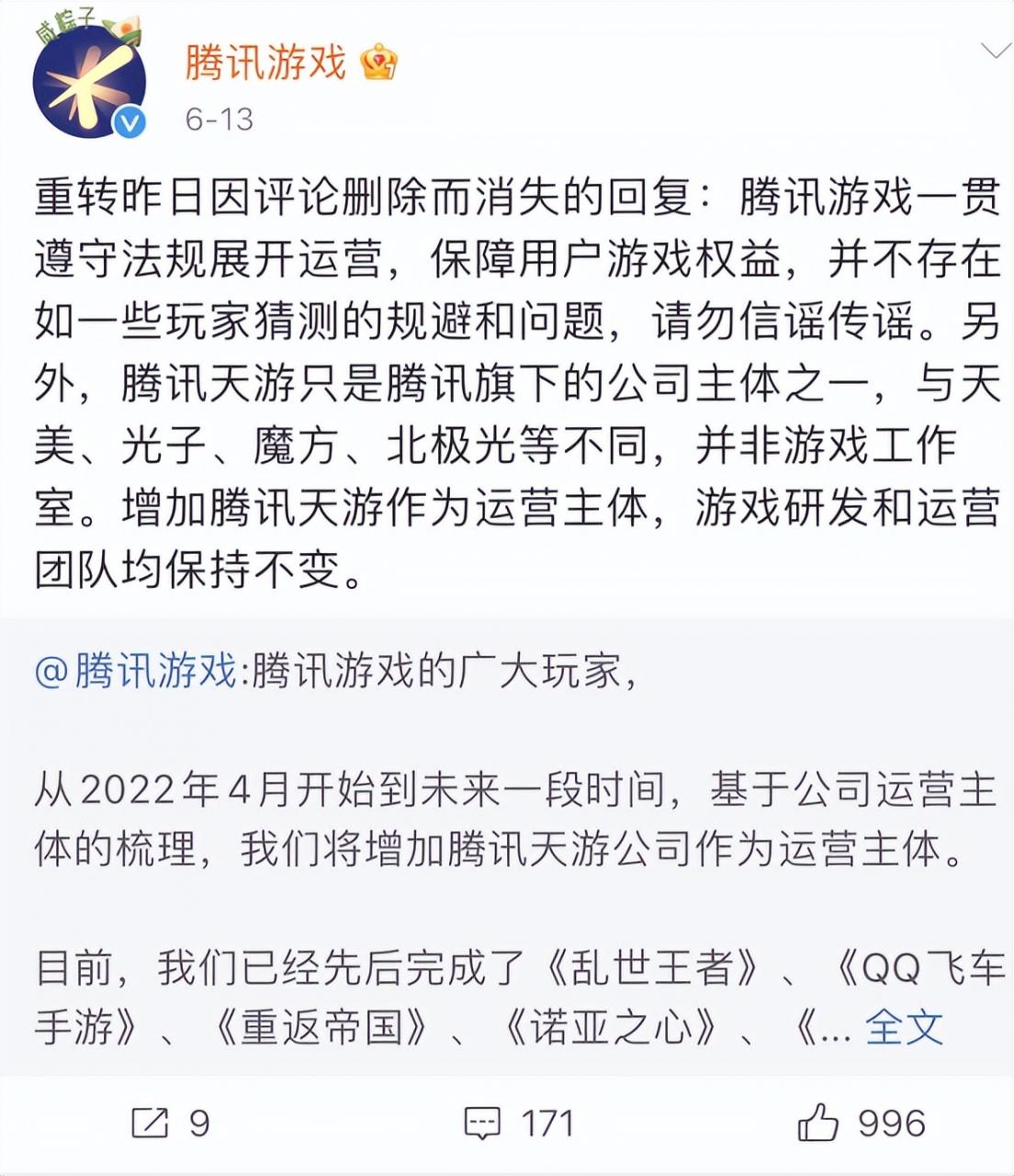Open 腾讯游戏's profile avatar
Image resolution: width=1014 pixels, height=1176 pixels.
[88, 83]
